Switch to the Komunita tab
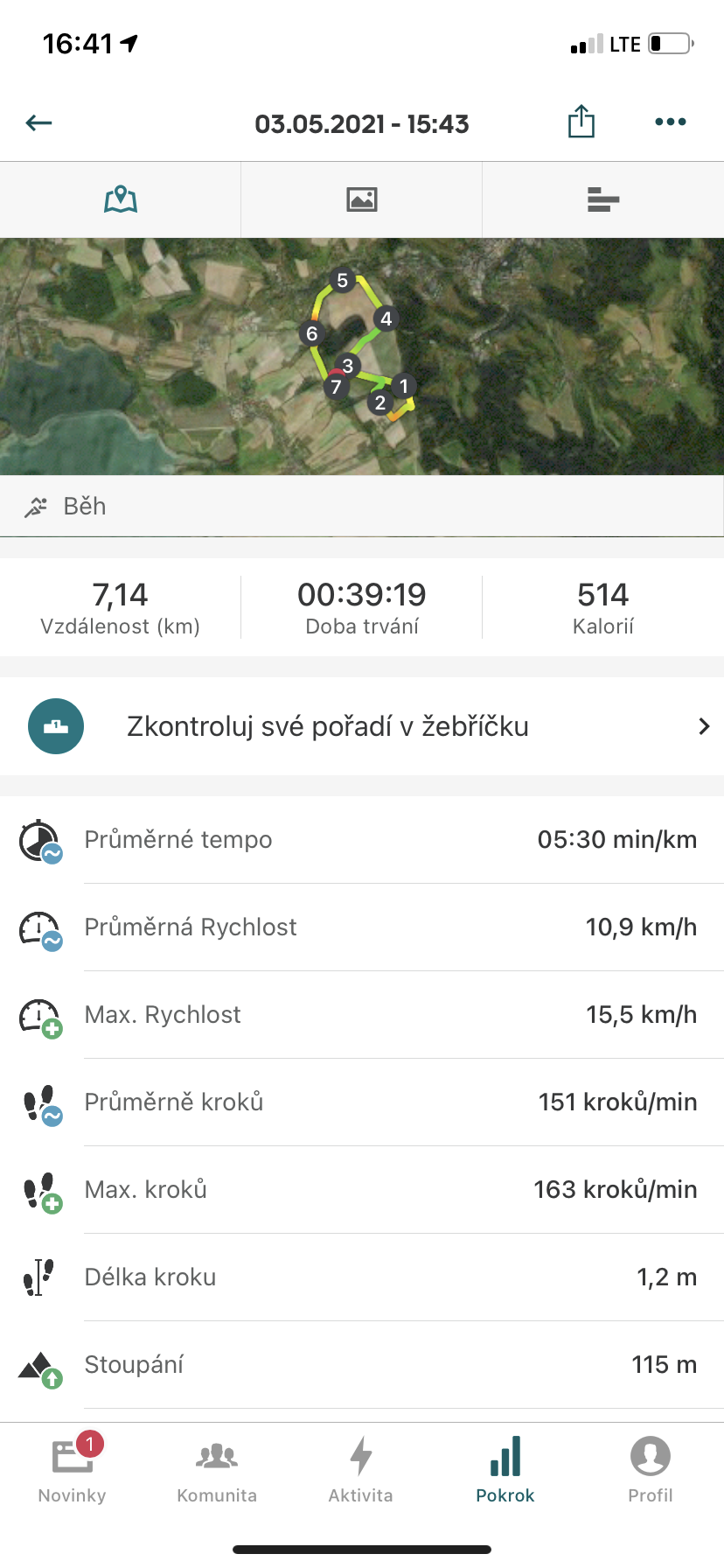This screenshot has width=724, height=1568. point(217,1470)
